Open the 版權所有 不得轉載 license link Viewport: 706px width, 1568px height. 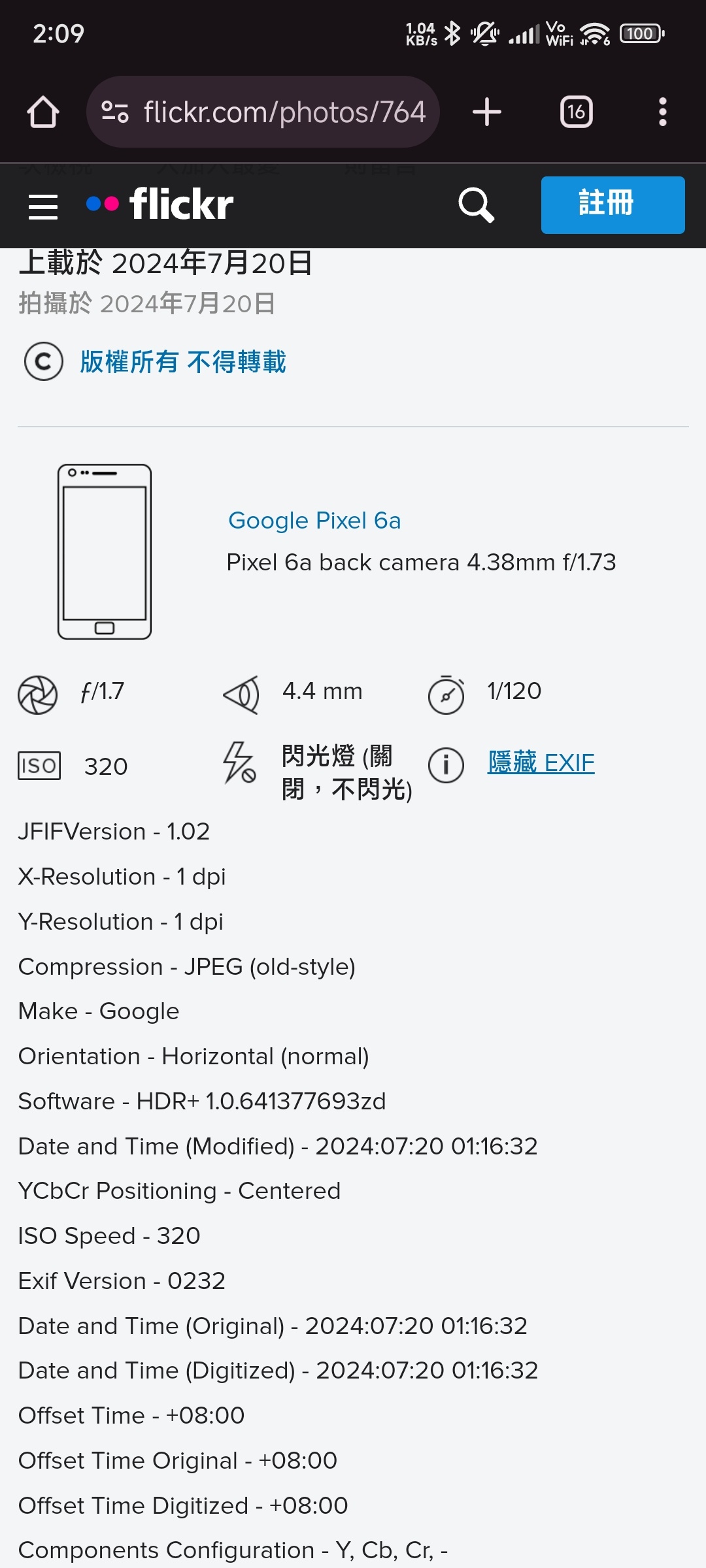(183, 362)
